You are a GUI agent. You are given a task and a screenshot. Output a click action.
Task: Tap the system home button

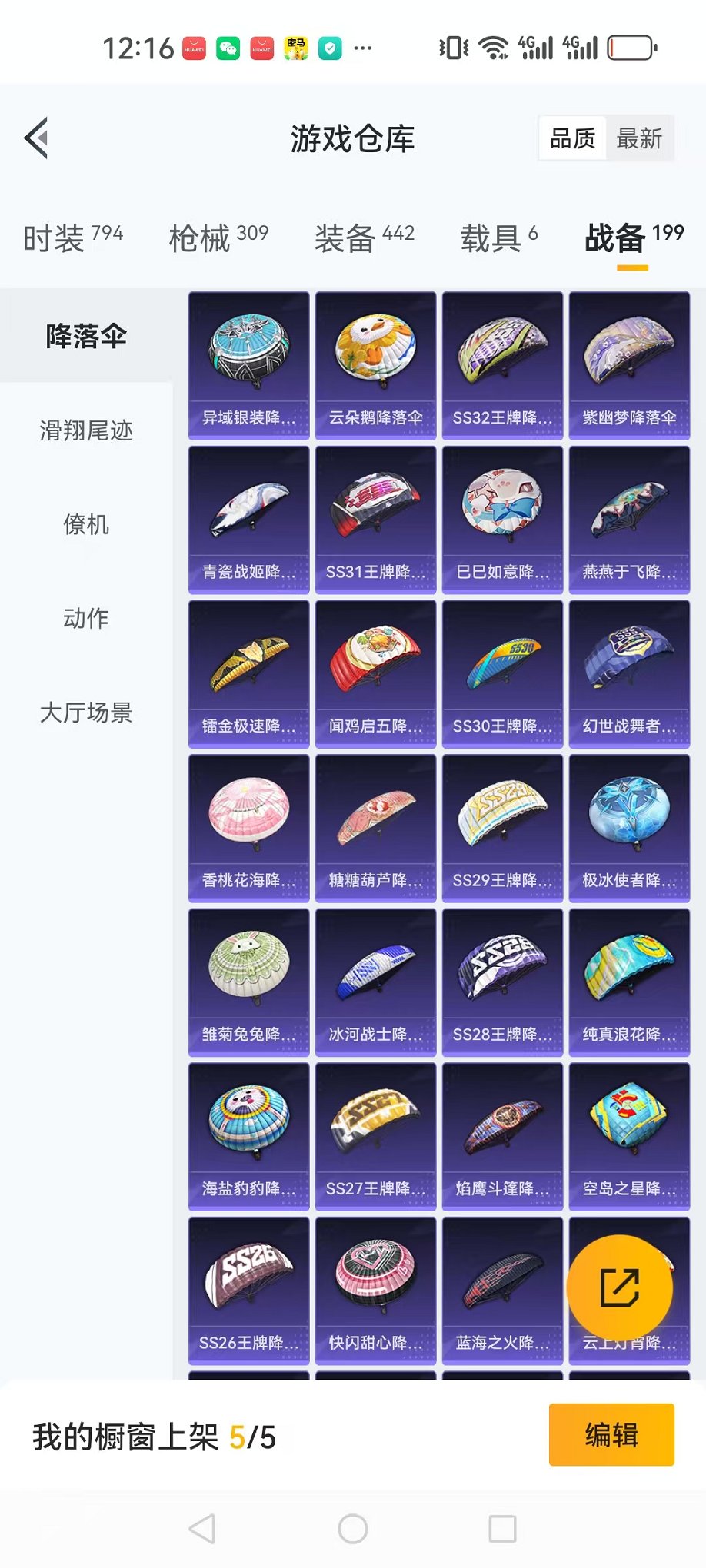[x=352, y=1529]
